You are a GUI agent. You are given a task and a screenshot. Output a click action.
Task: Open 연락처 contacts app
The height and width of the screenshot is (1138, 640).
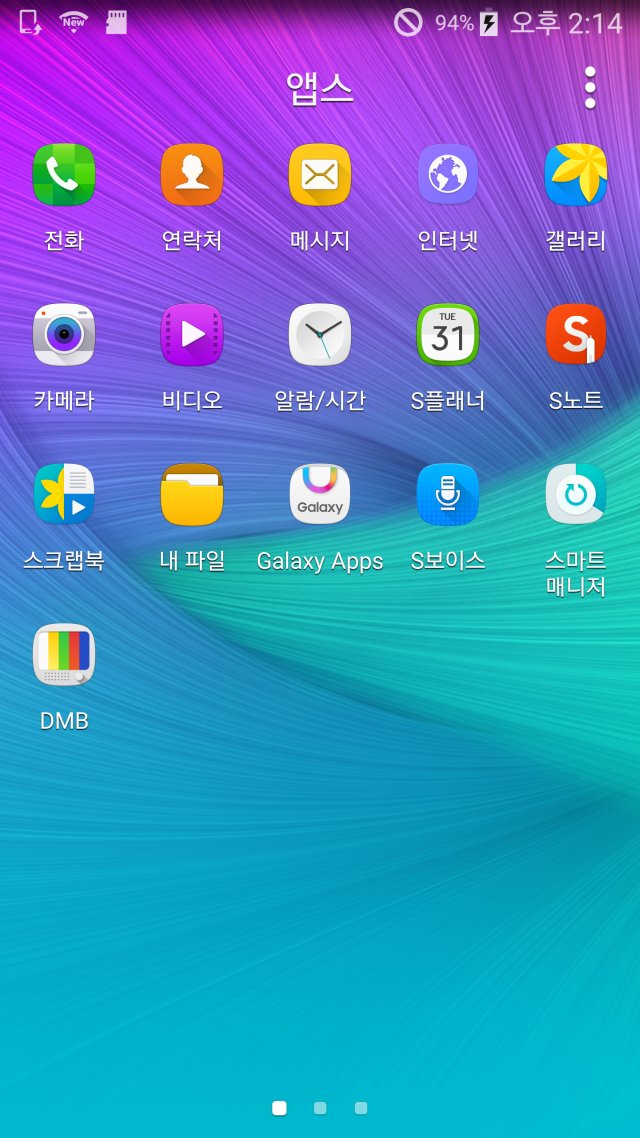click(192, 175)
